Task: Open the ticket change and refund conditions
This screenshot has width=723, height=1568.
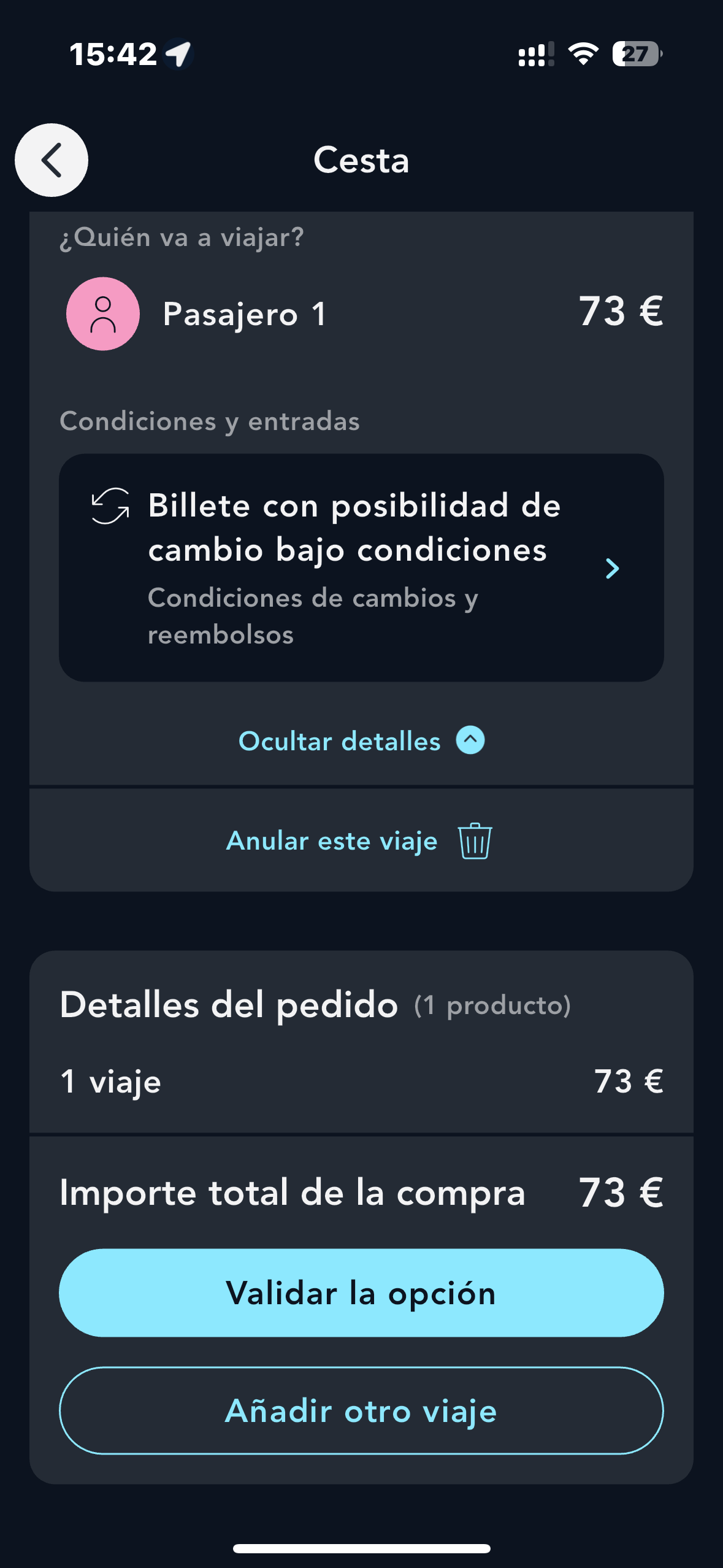Action: point(361,568)
